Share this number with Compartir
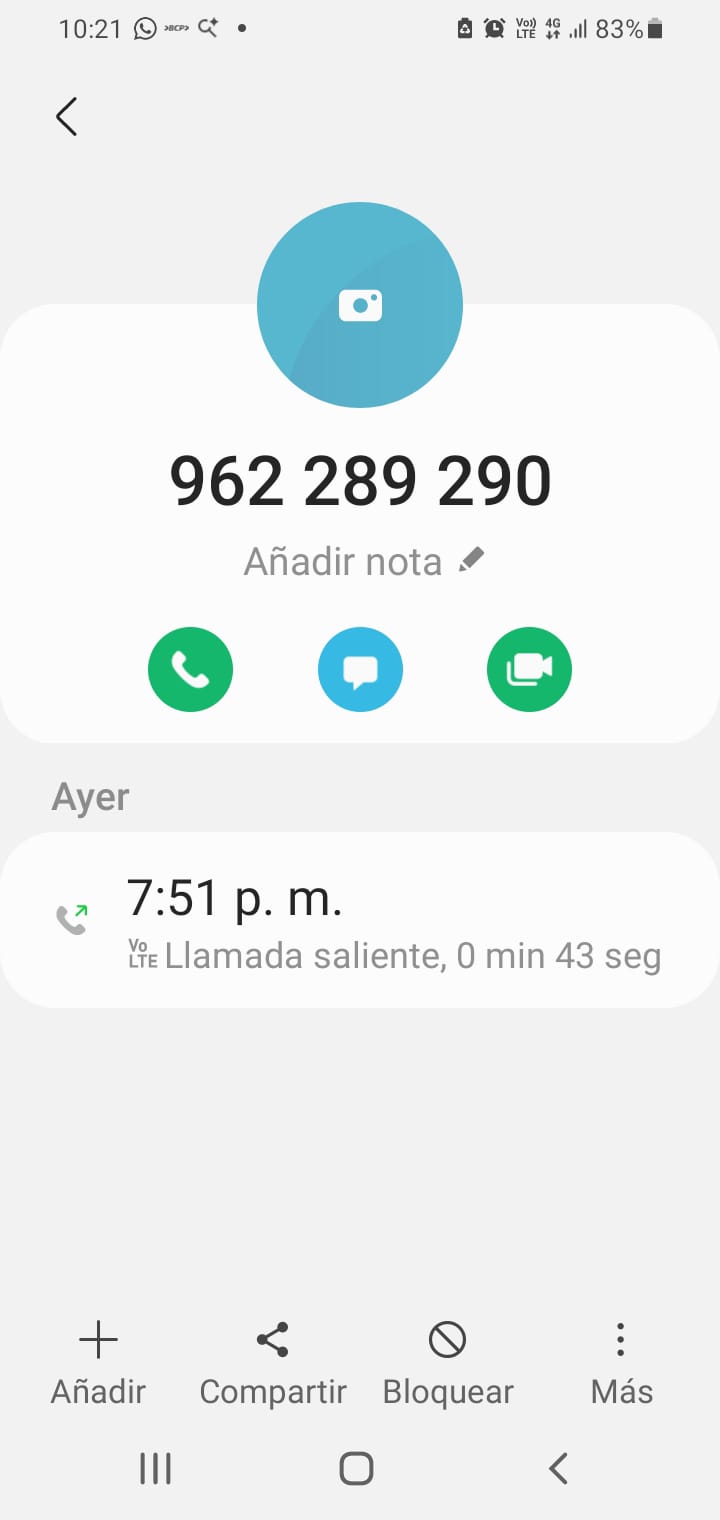720x1520 pixels. point(273,1362)
